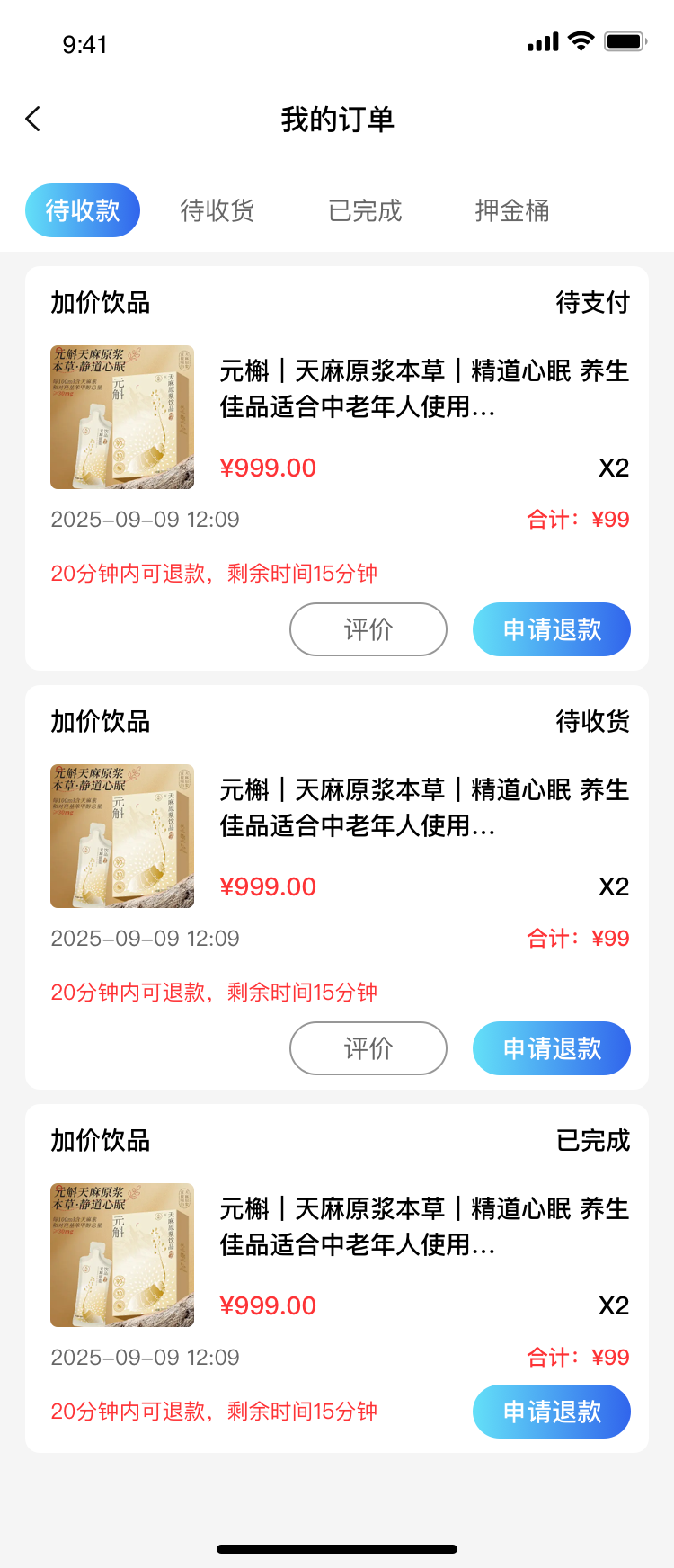The image size is (674, 1568).
Task: Select the 待收款 tab
Action: [x=83, y=210]
